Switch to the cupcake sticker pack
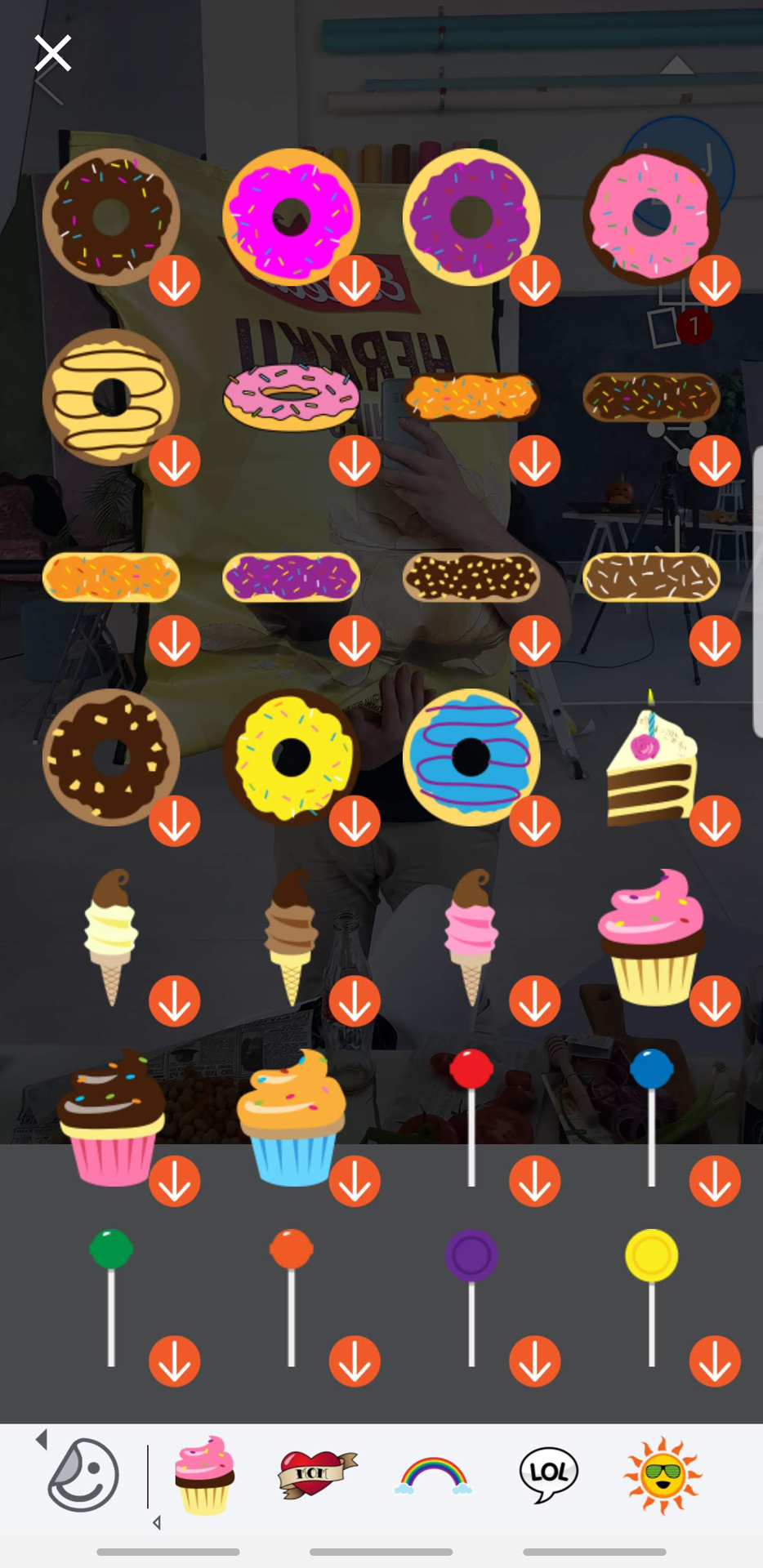Image resolution: width=763 pixels, height=1568 pixels. coord(205,1475)
